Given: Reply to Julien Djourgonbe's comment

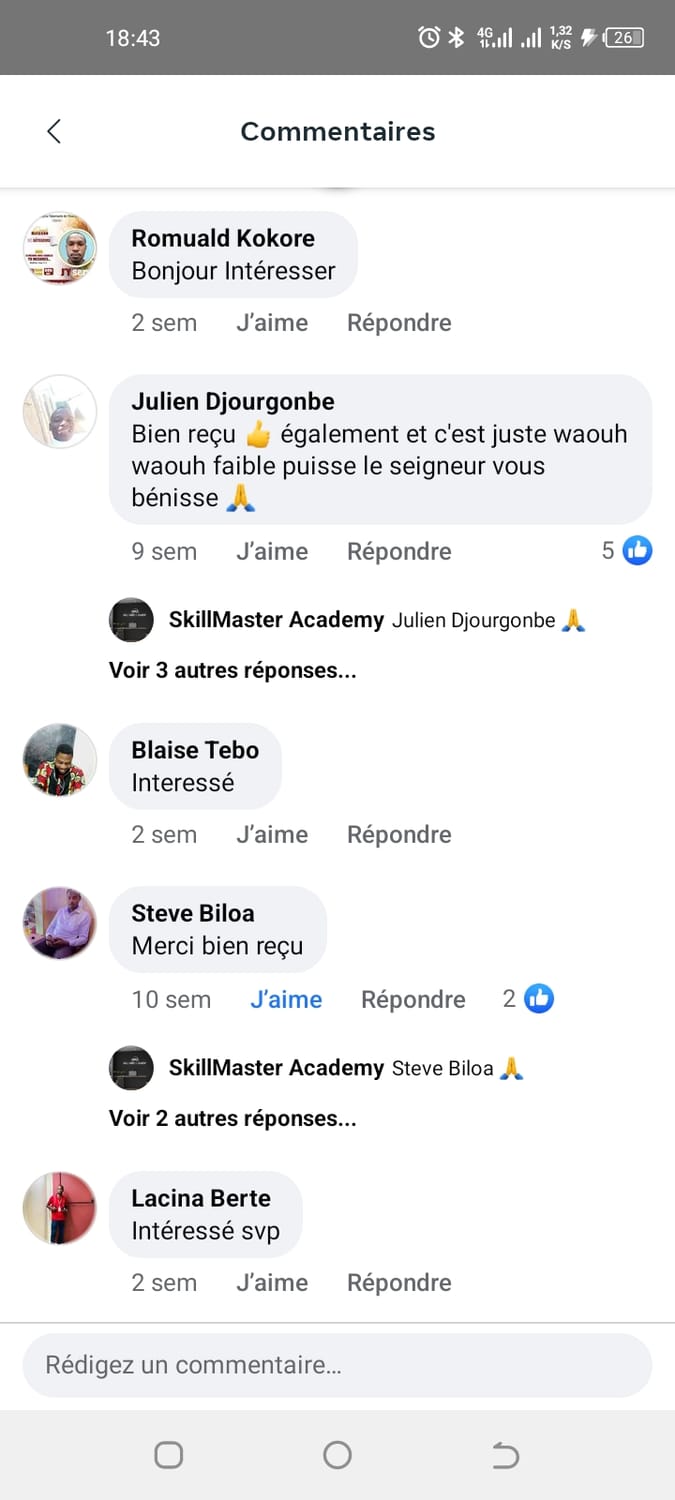Looking at the screenshot, I should click(x=398, y=551).
